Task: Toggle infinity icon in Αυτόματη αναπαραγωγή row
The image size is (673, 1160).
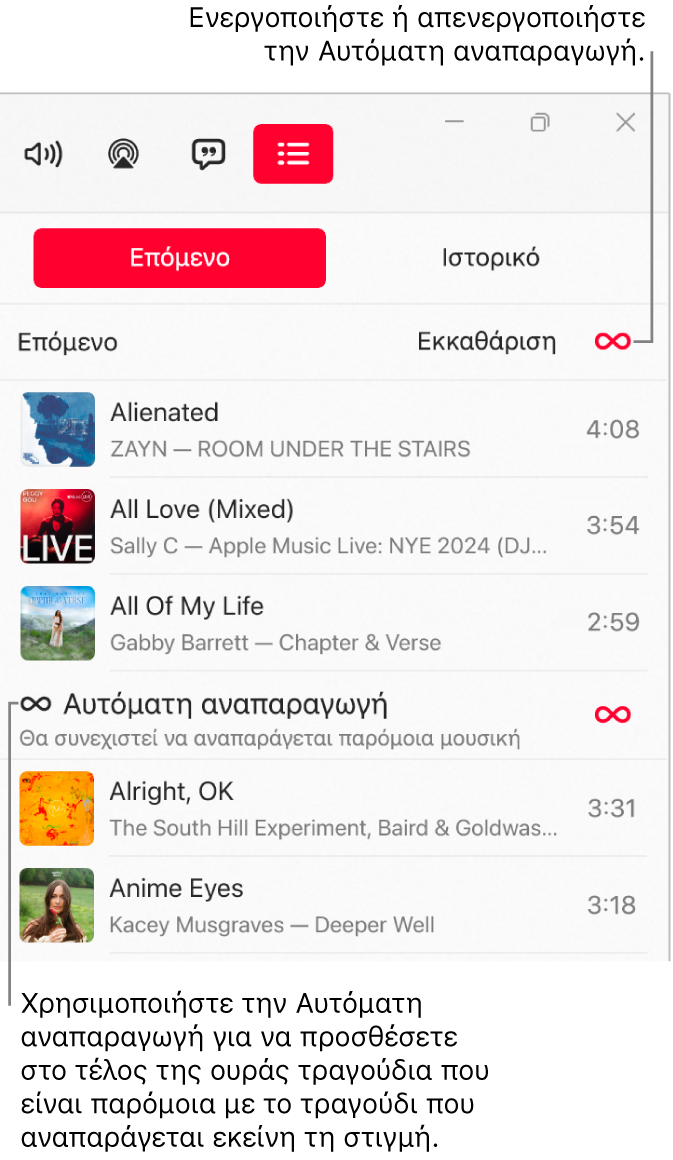Action: 612,714
